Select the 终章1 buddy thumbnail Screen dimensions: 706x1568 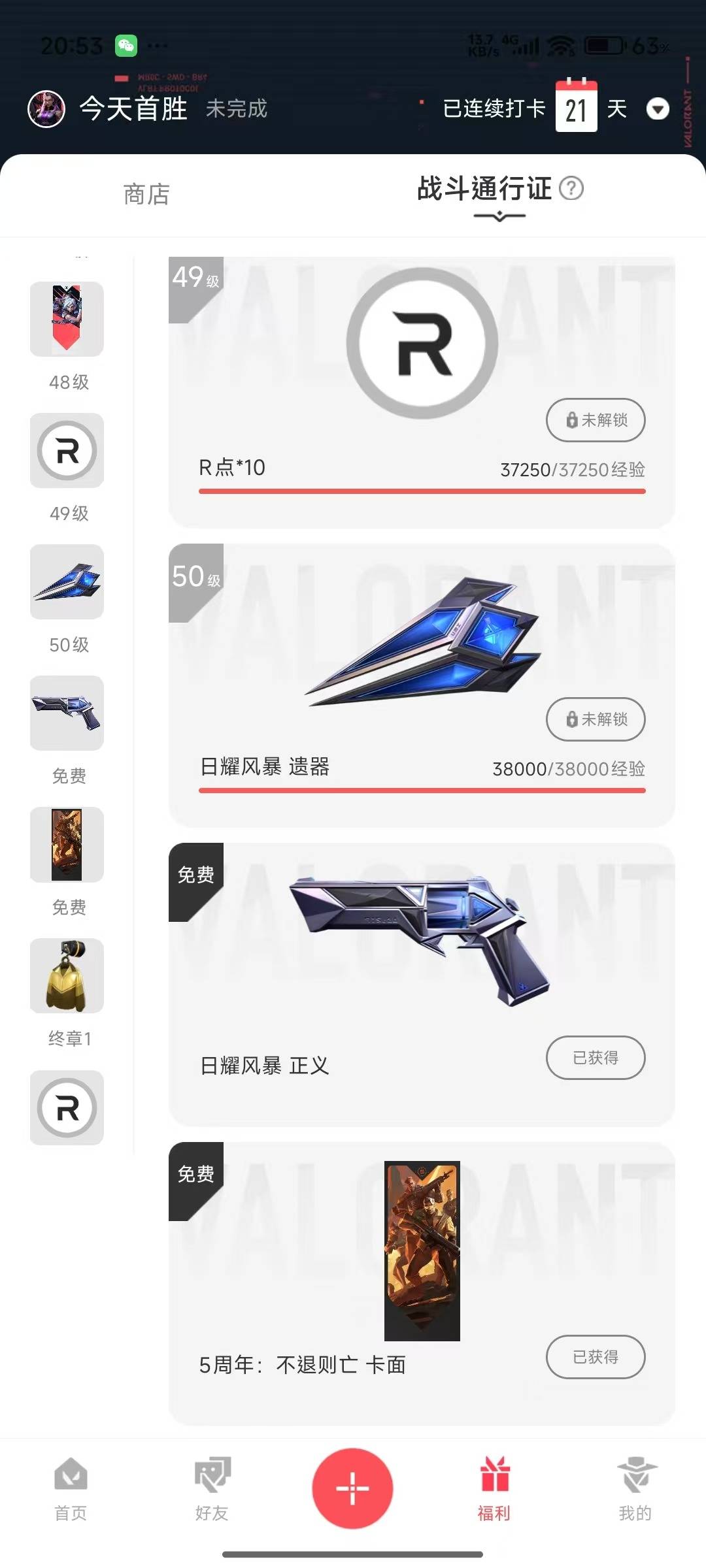click(x=67, y=975)
